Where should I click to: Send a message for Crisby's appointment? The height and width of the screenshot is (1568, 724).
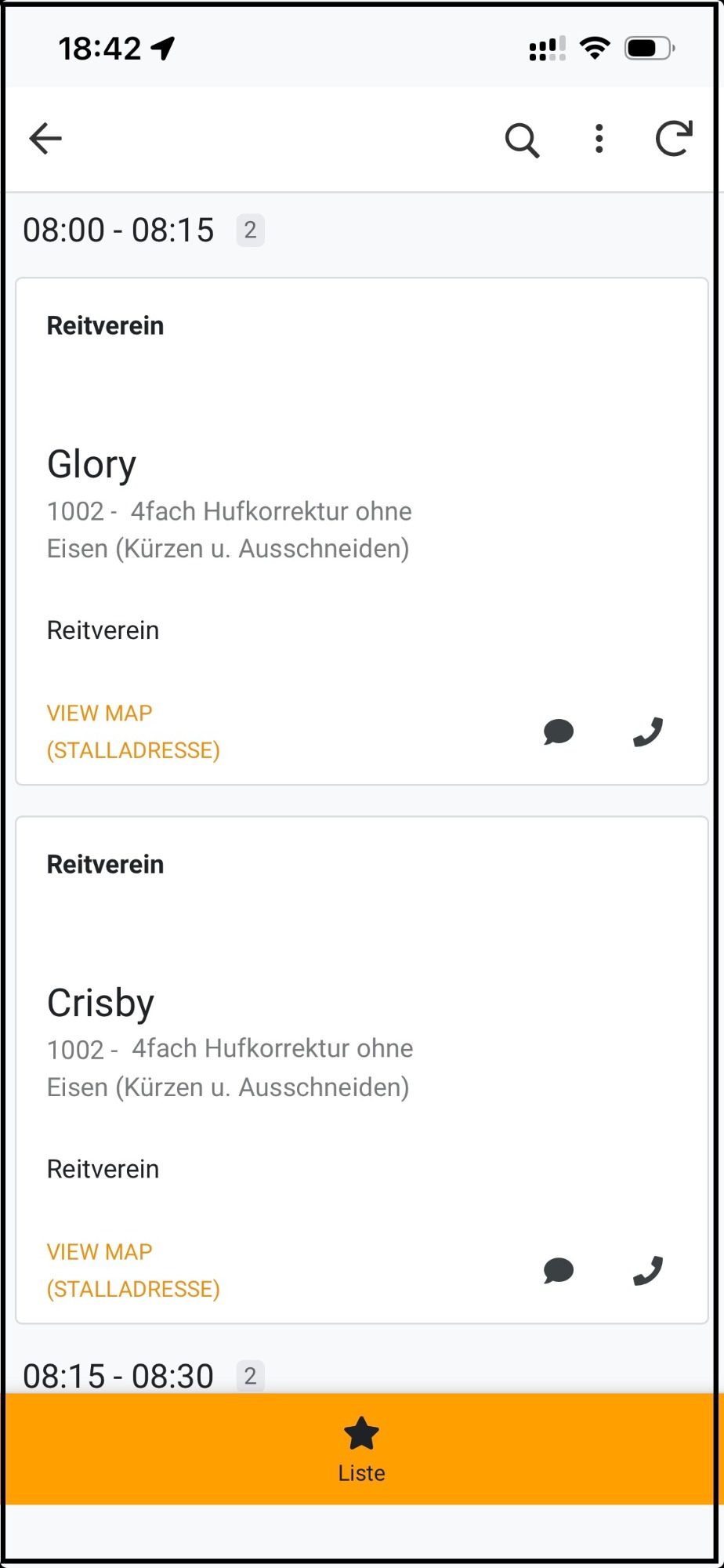pos(559,1270)
